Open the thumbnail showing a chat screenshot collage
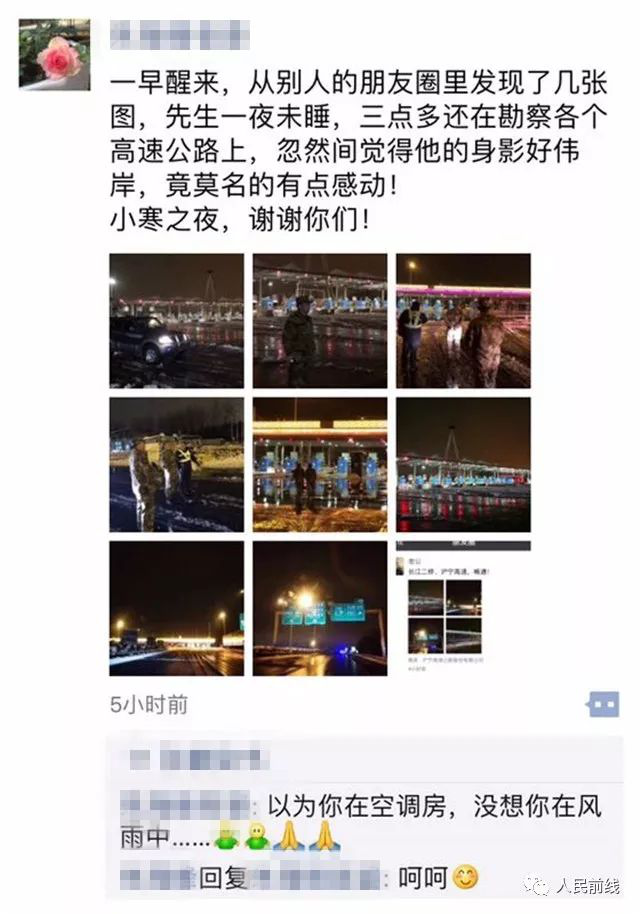Screen dimensions: 640x914 (463, 608)
